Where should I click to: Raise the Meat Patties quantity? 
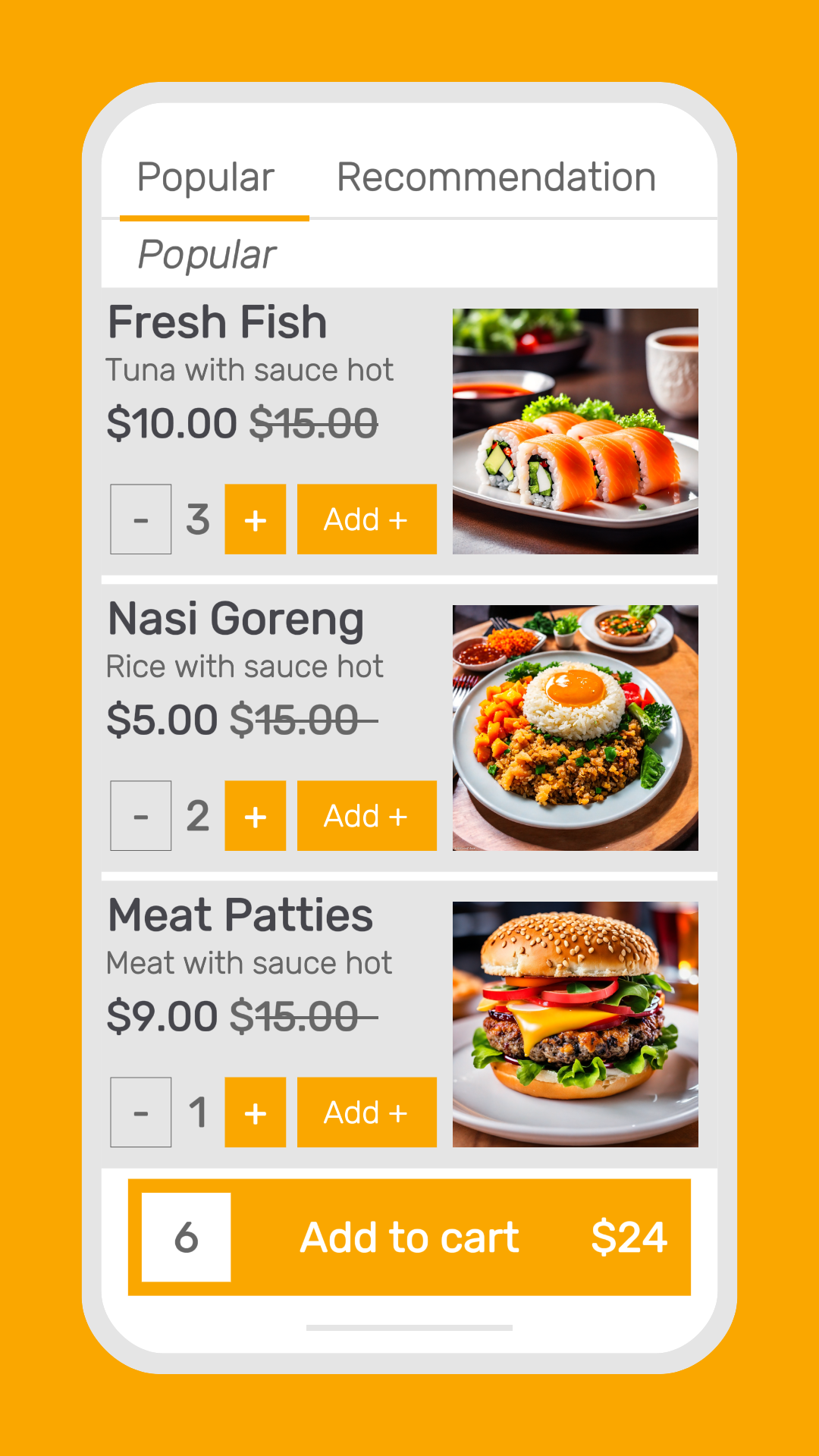pyautogui.click(x=256, y=1112)
